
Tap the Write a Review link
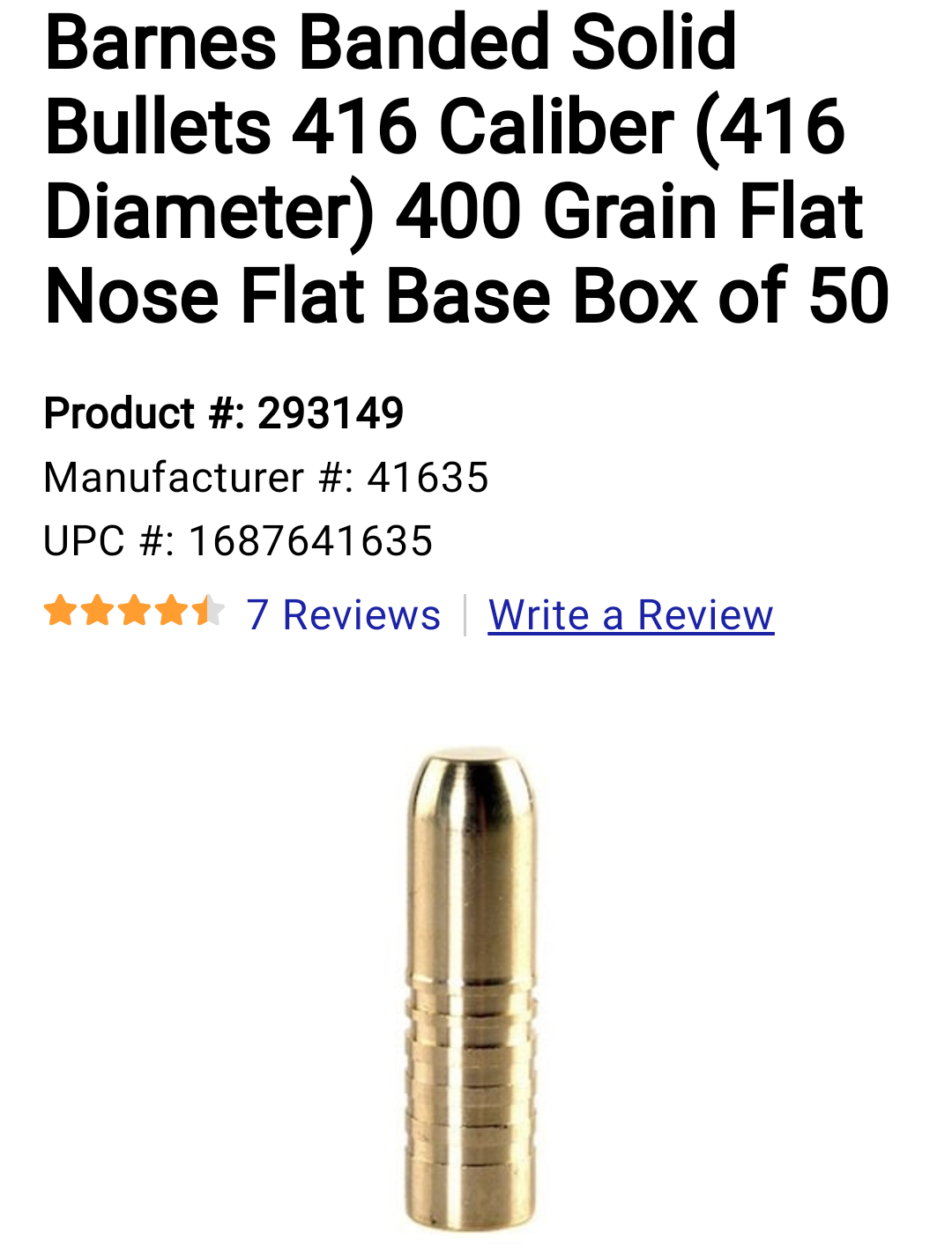coord(631,615)
